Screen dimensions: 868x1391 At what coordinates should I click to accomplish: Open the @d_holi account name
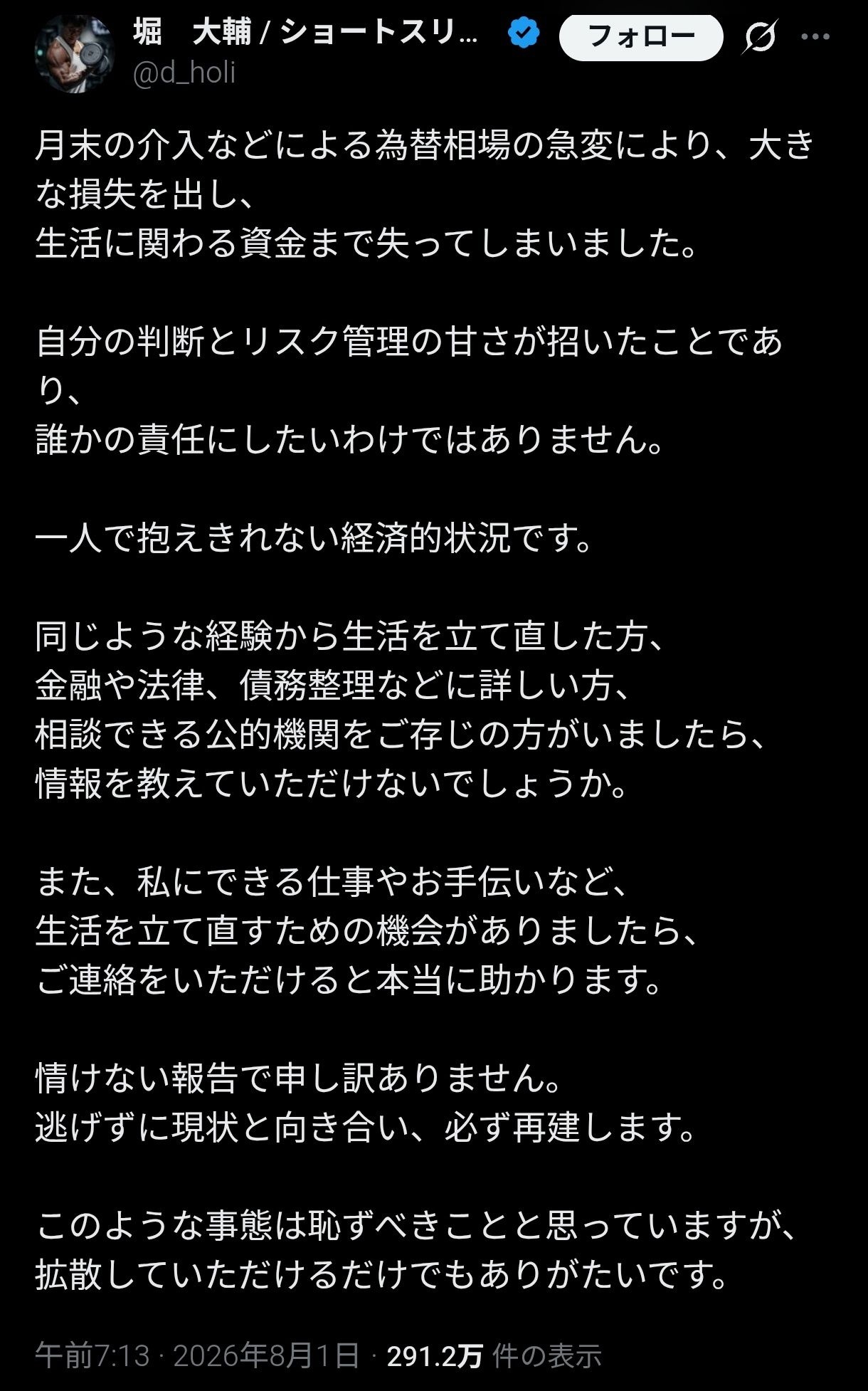click(x=184, y=73)
